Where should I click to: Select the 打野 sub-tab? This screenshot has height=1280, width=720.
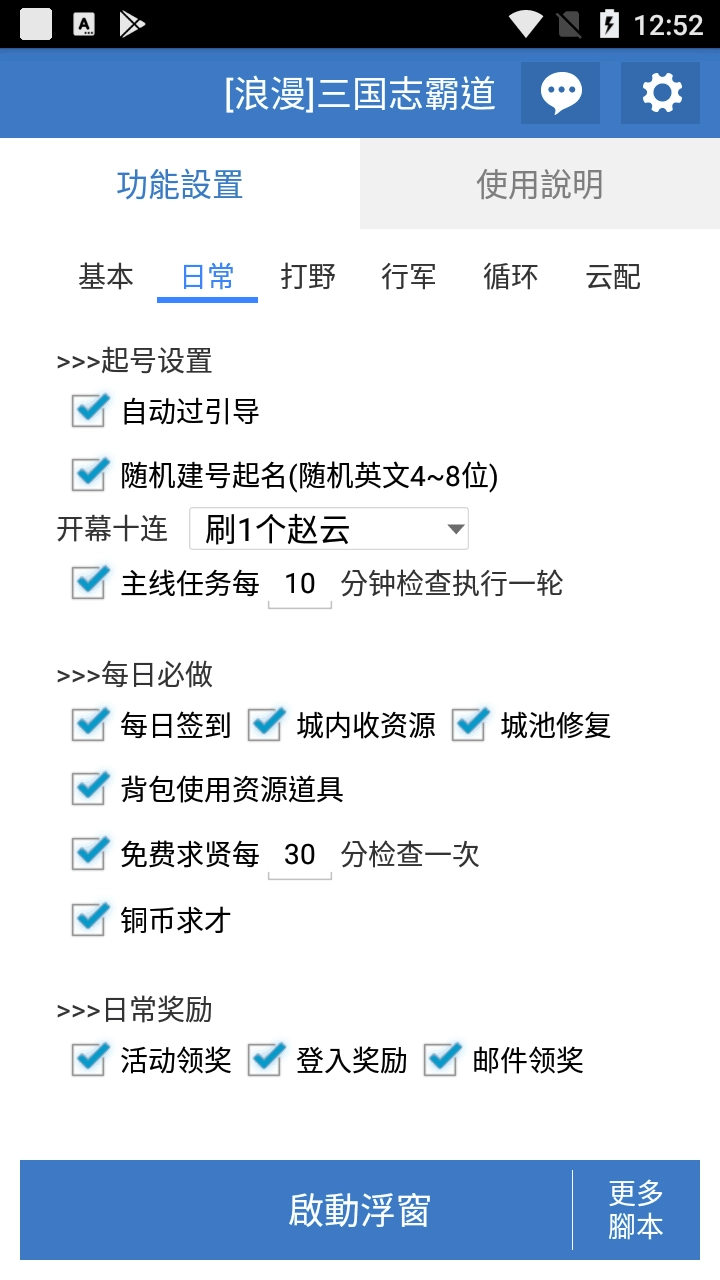click(308, 276)
